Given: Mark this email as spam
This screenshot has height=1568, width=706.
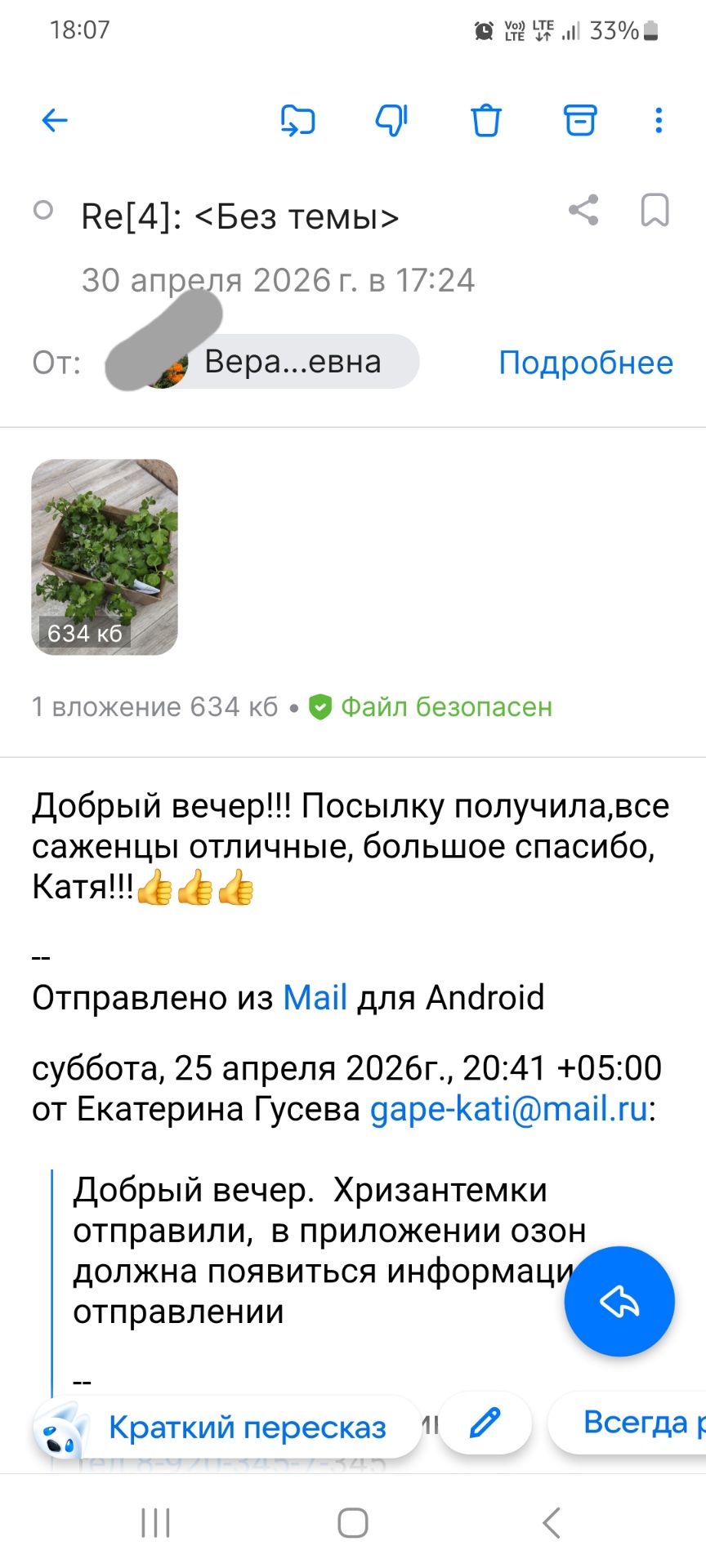Looking at the screenshot, I should click(391, 121).
